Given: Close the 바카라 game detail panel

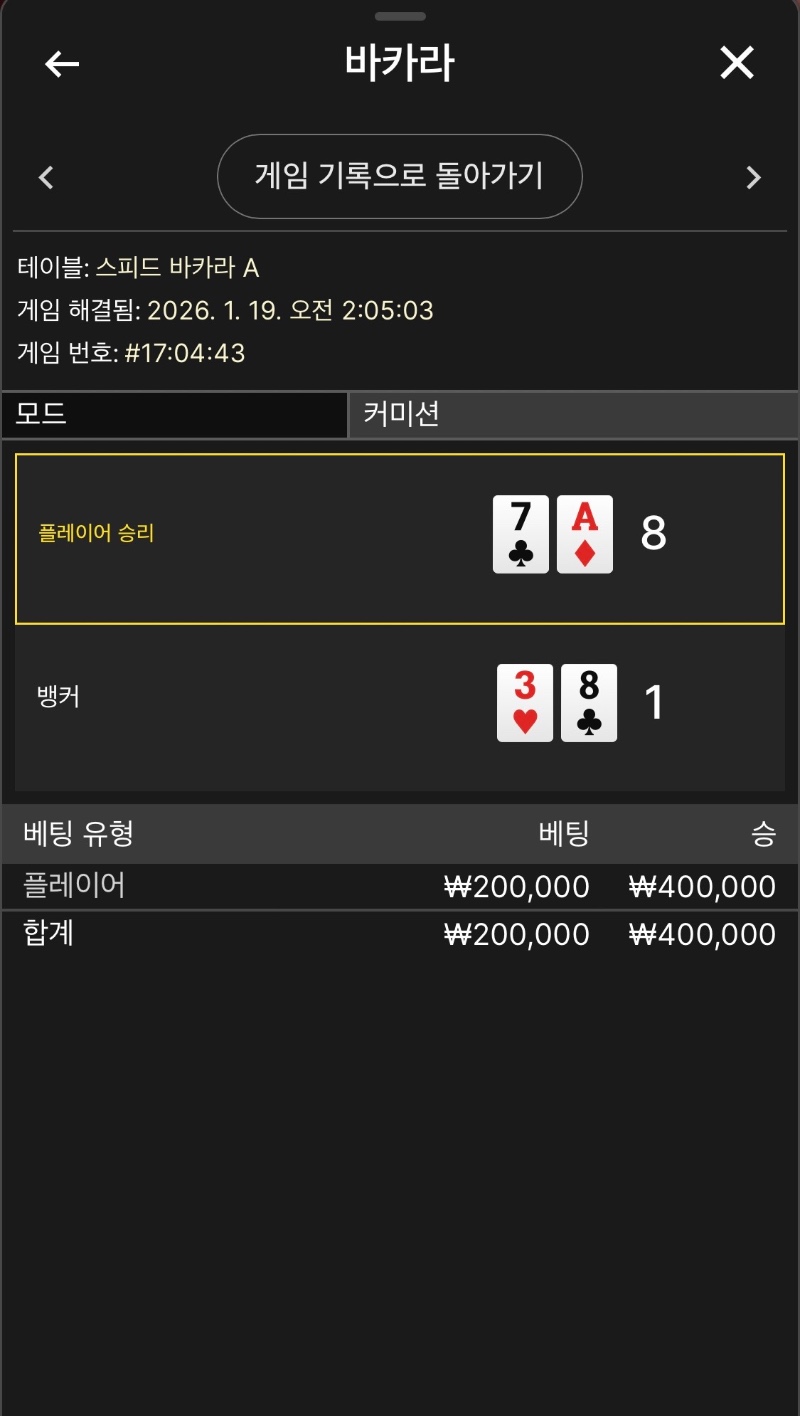Looking at the screenshot, I should 737,64.
